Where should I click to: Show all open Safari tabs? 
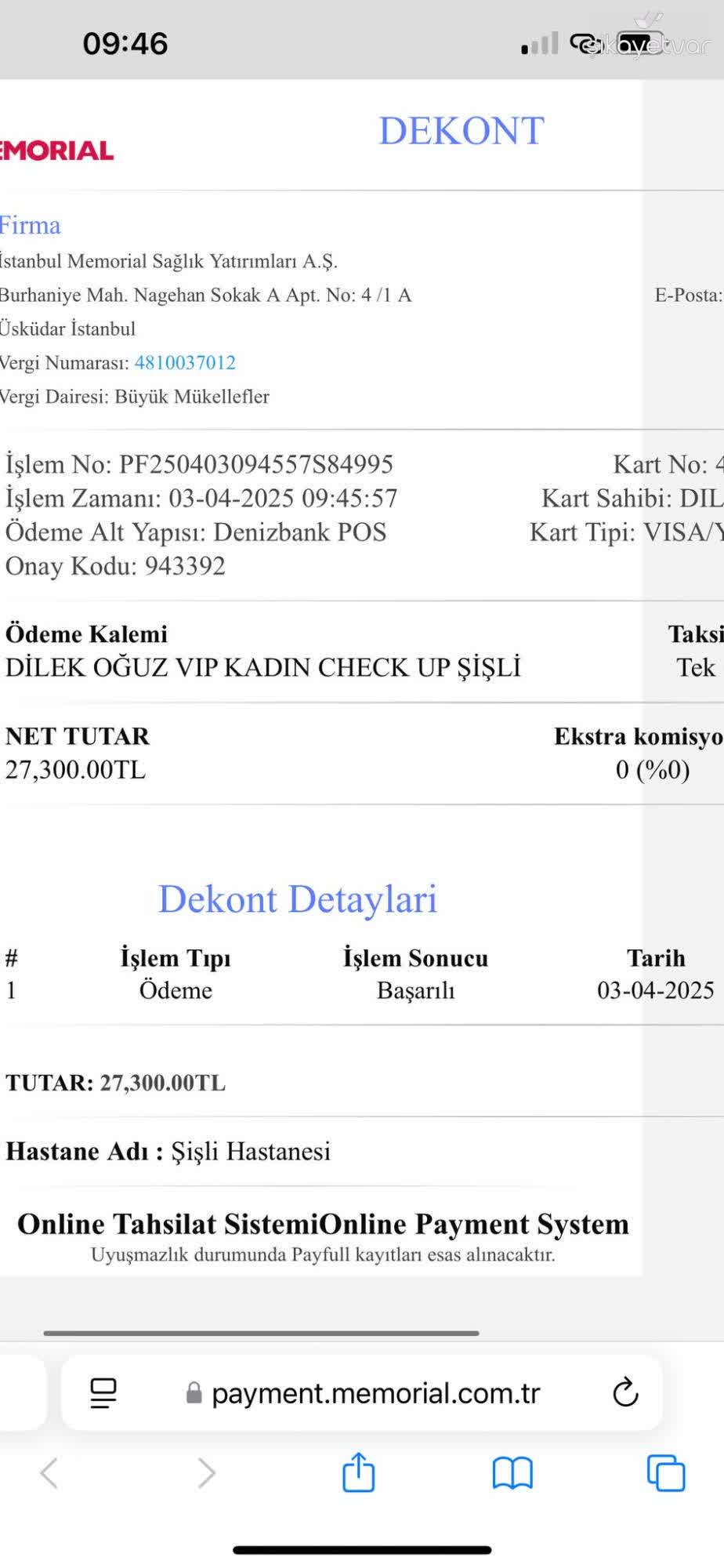[x=666, y=1472]
